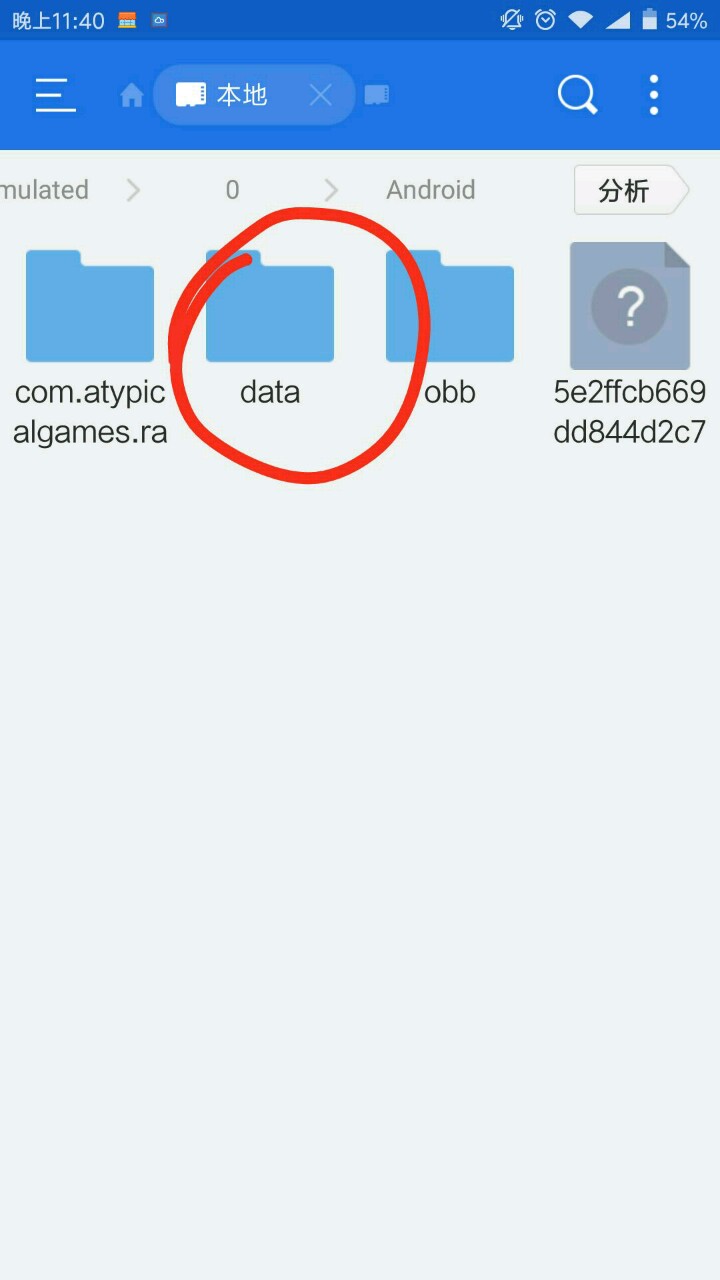Viewport: 720px width, 1280px height.
Task: Open the hamburger drawer menu
Action: click(56, 95)
